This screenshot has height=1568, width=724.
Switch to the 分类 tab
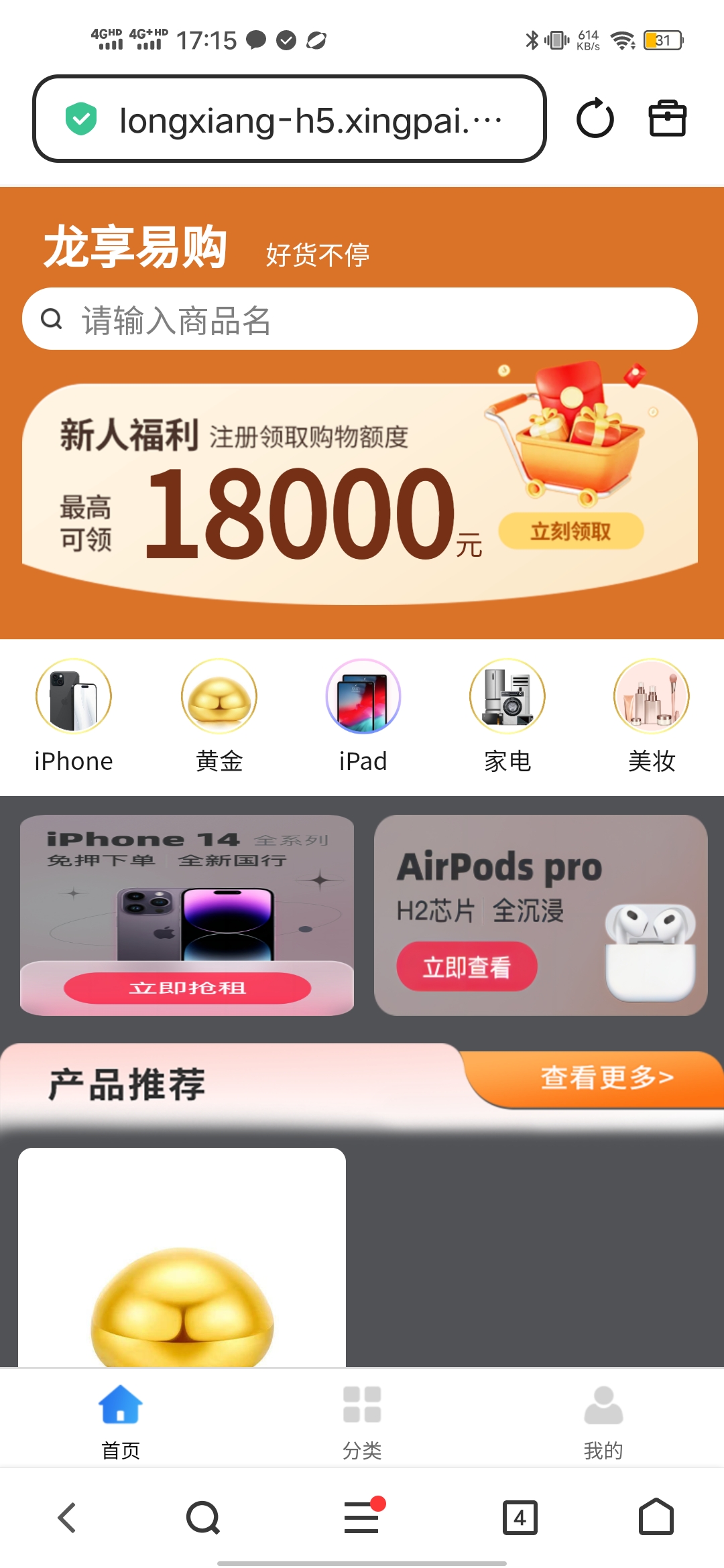pos(362,1418)
